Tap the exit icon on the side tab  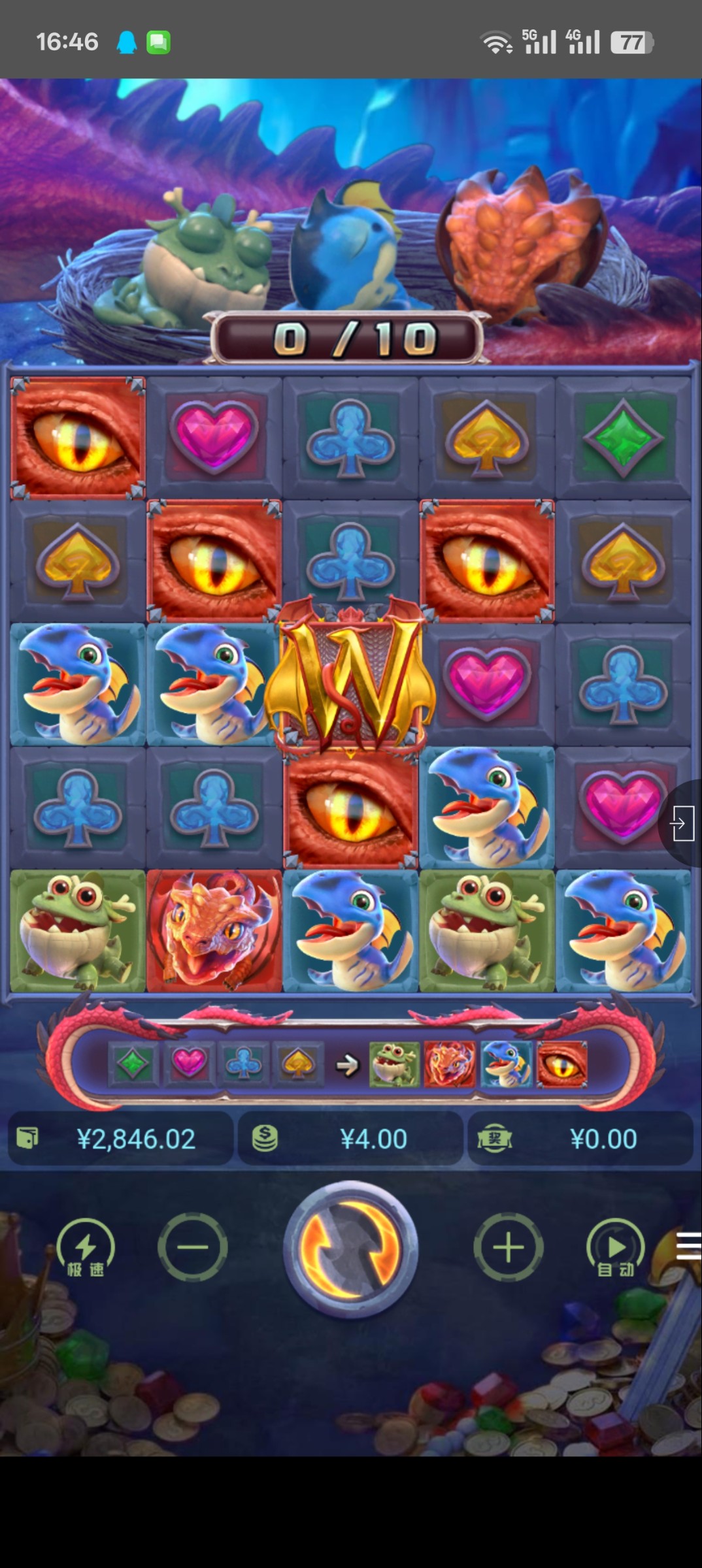point(681,823)
